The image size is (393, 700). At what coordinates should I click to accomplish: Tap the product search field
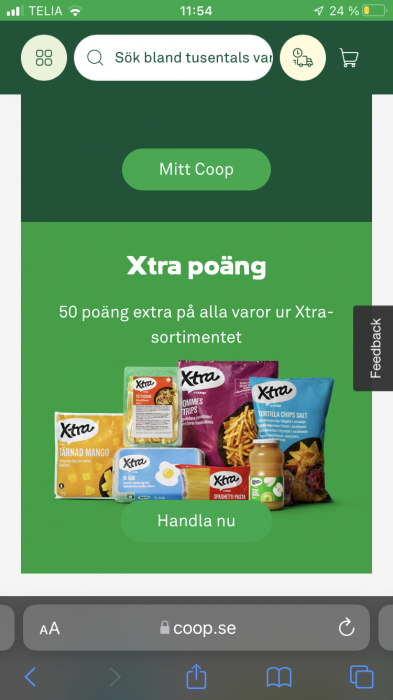tap(173, 58)
